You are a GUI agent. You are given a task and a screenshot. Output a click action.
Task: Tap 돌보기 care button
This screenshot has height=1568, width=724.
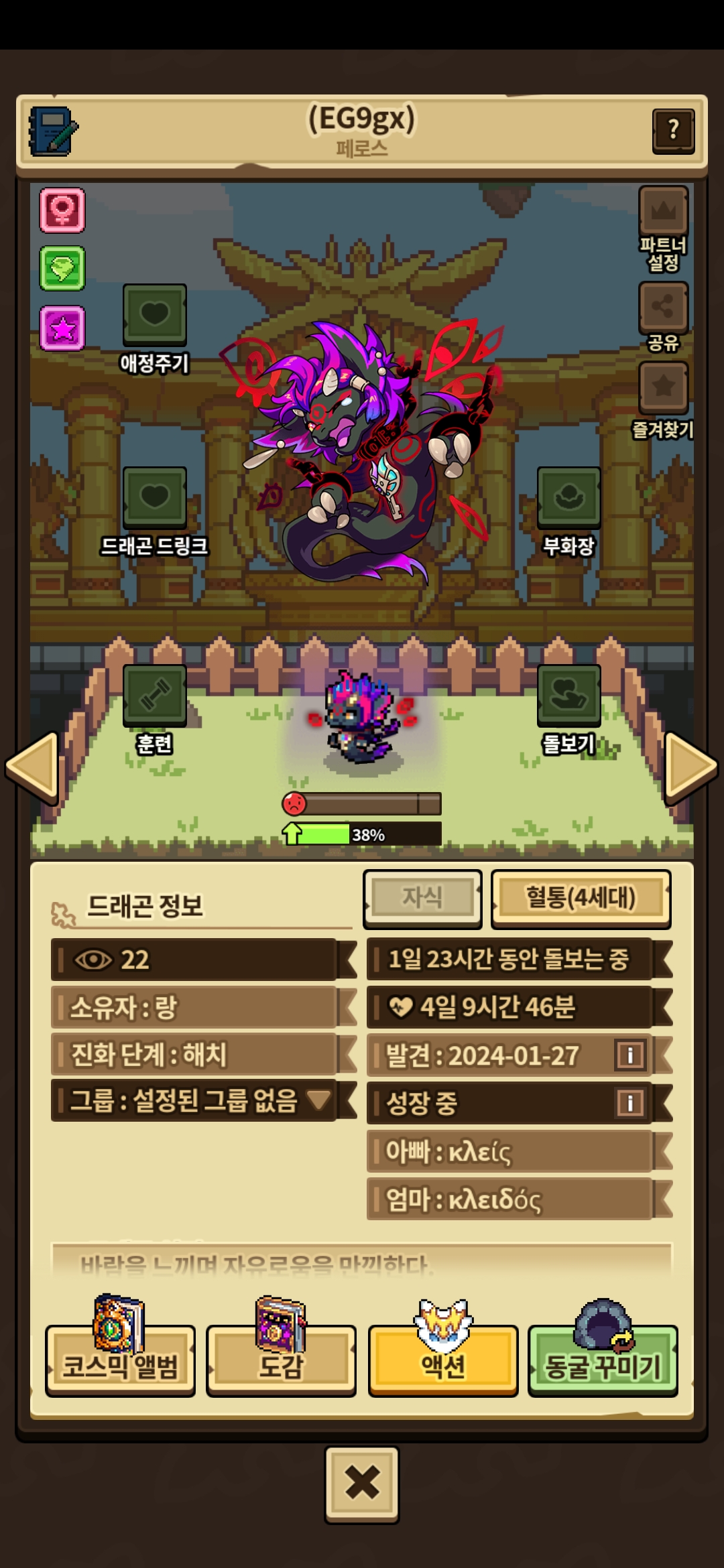[x=568, y=696]
